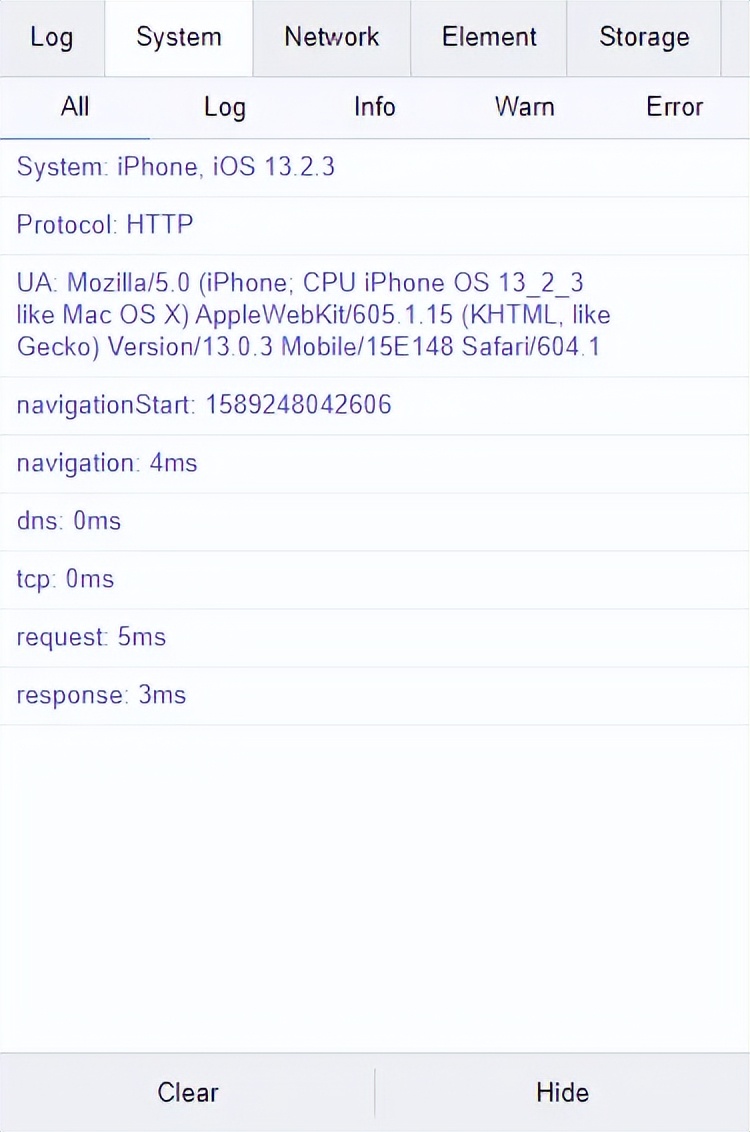
Task: Filter entries by Info level
Action: pyautogui.click(x=375, y=107)
